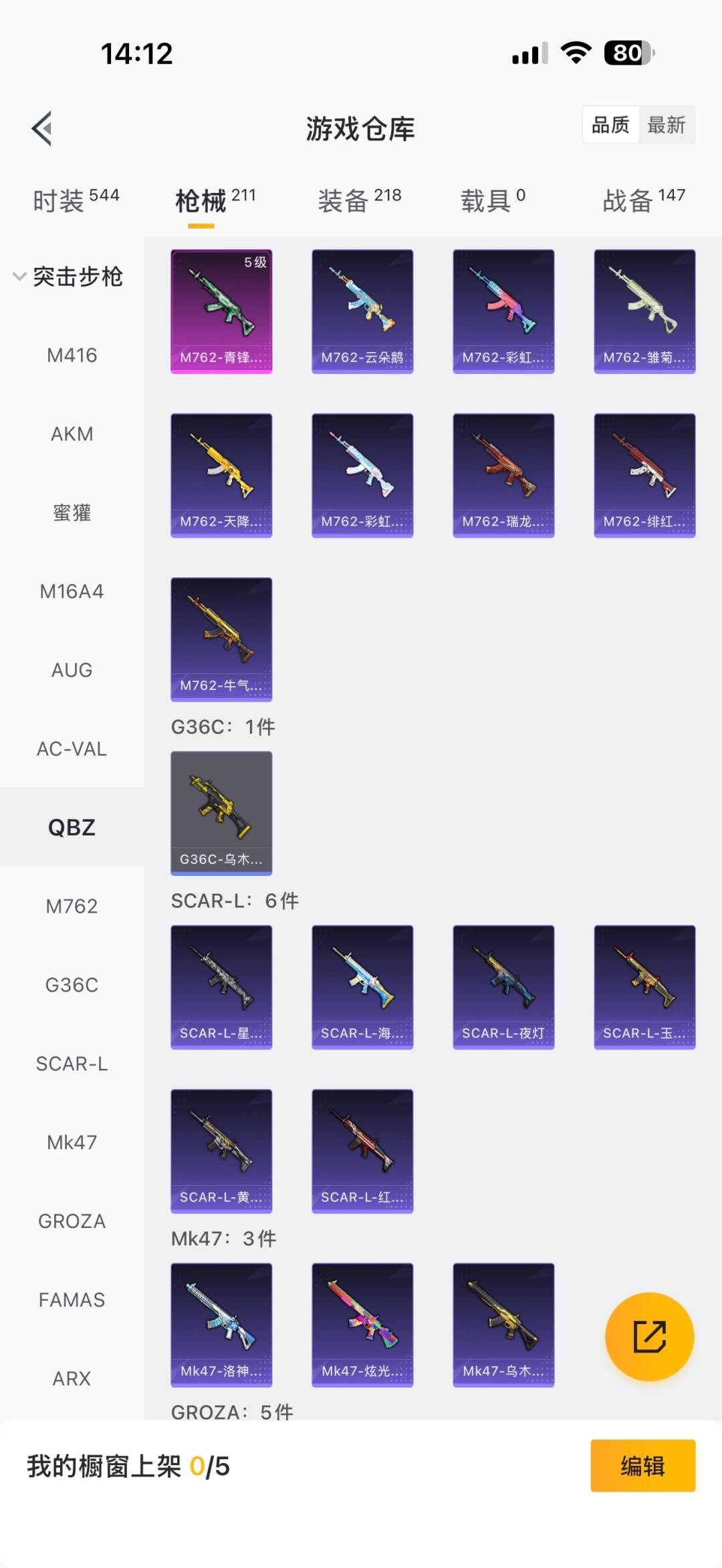Select M416 in the sidebar
Viewport: 722px width, 1568px height.
coord(72,355)
